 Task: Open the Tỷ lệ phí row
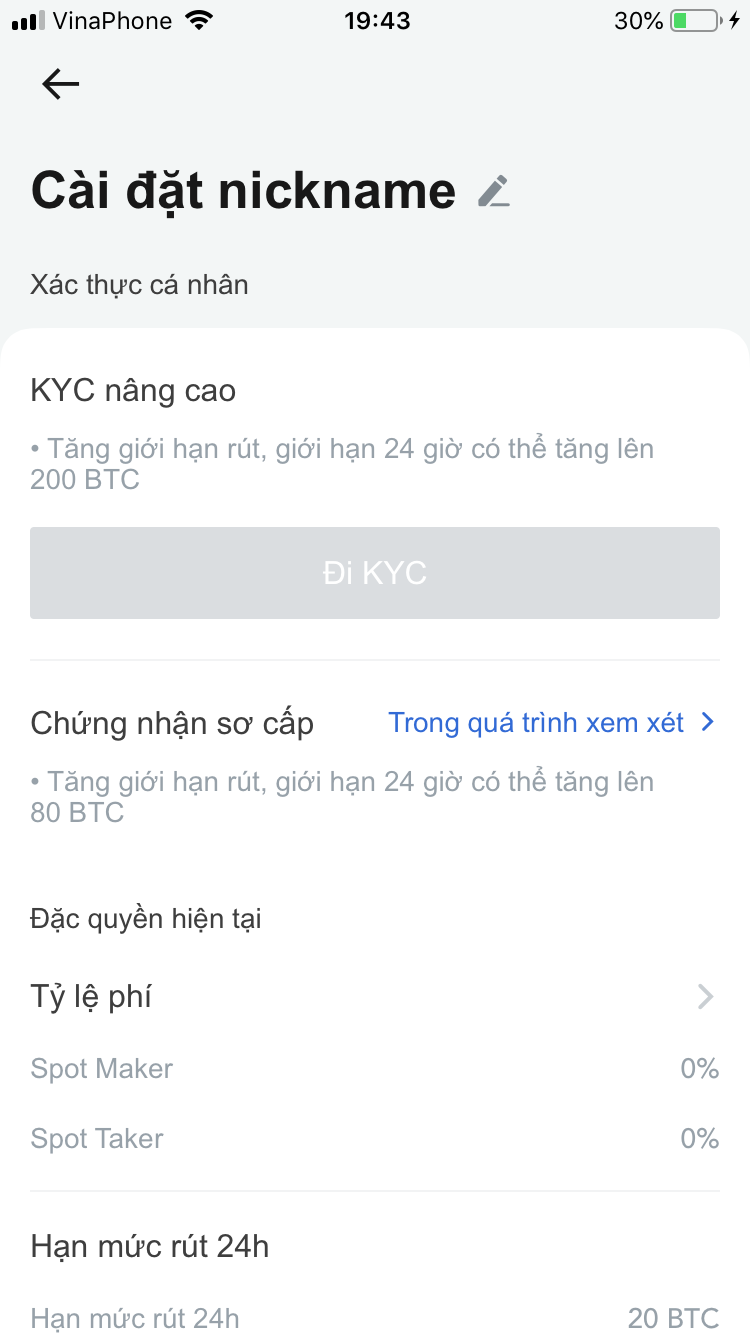(375, 997)
